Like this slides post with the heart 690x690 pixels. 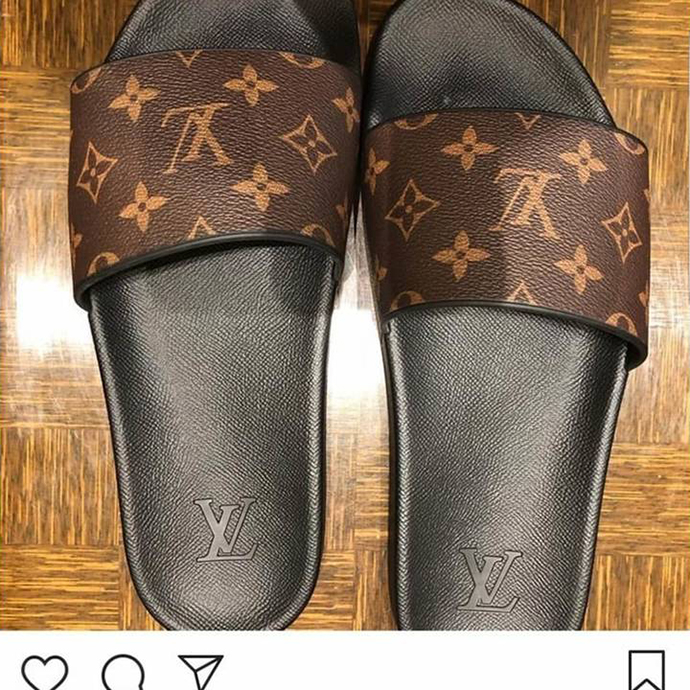coord(44,672)
